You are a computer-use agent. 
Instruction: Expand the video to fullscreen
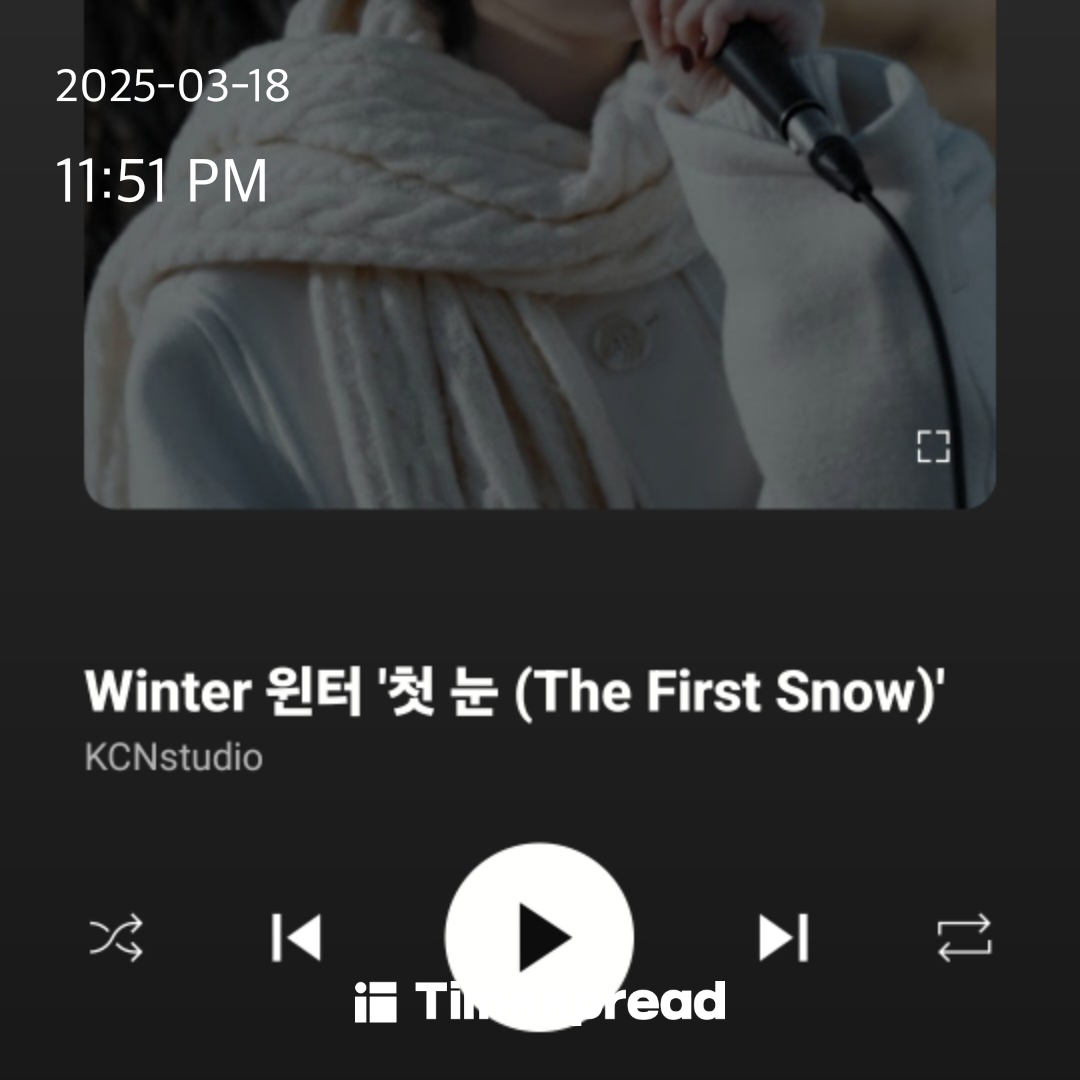[x=933, y=447]
